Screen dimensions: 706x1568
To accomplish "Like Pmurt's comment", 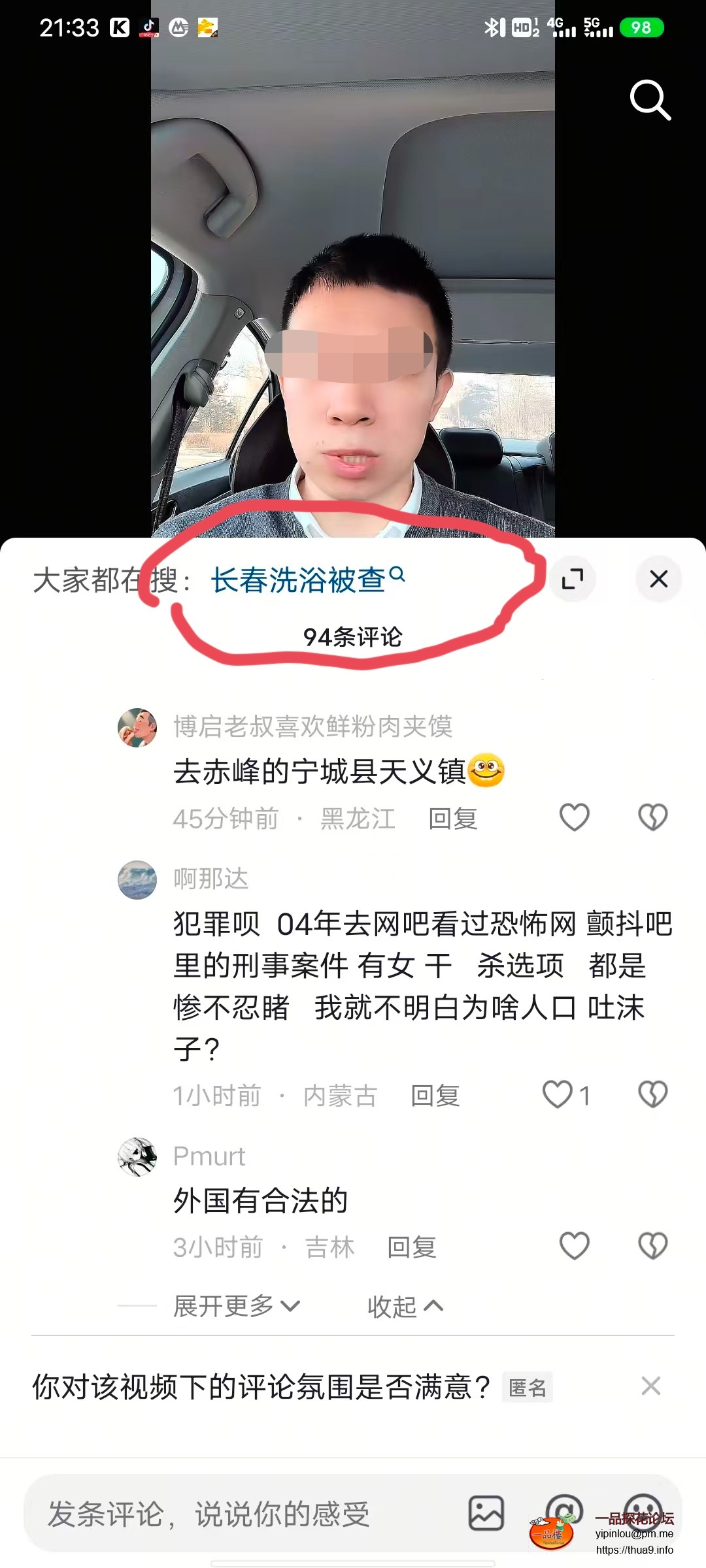I will tap(575, 1246).
